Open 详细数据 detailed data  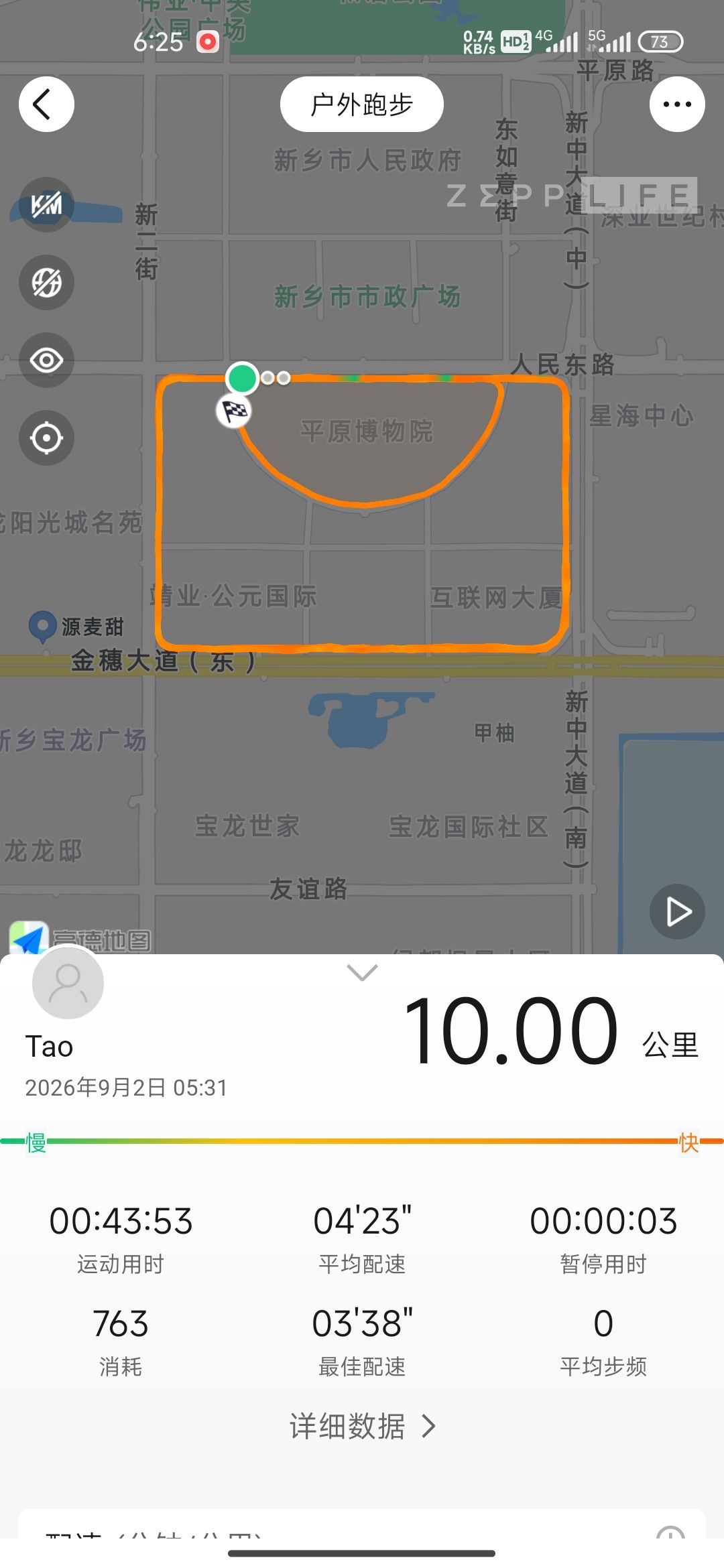click(363, 1426)
